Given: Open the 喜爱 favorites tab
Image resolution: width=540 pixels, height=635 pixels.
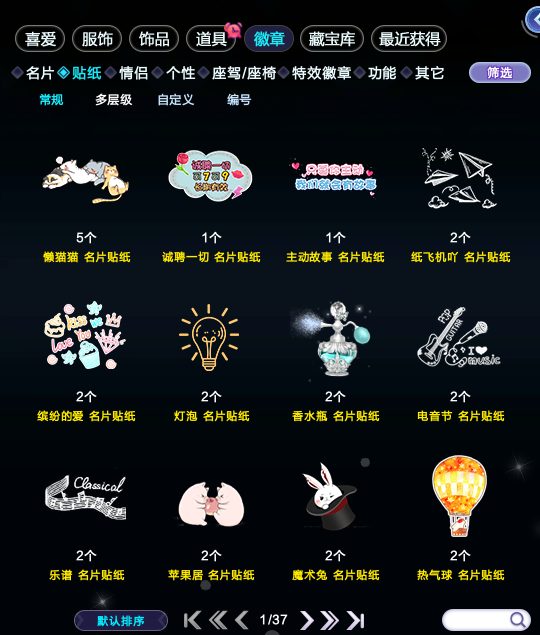Looking at the screenshot, I should pyautogui.click(x=40, y=39).
